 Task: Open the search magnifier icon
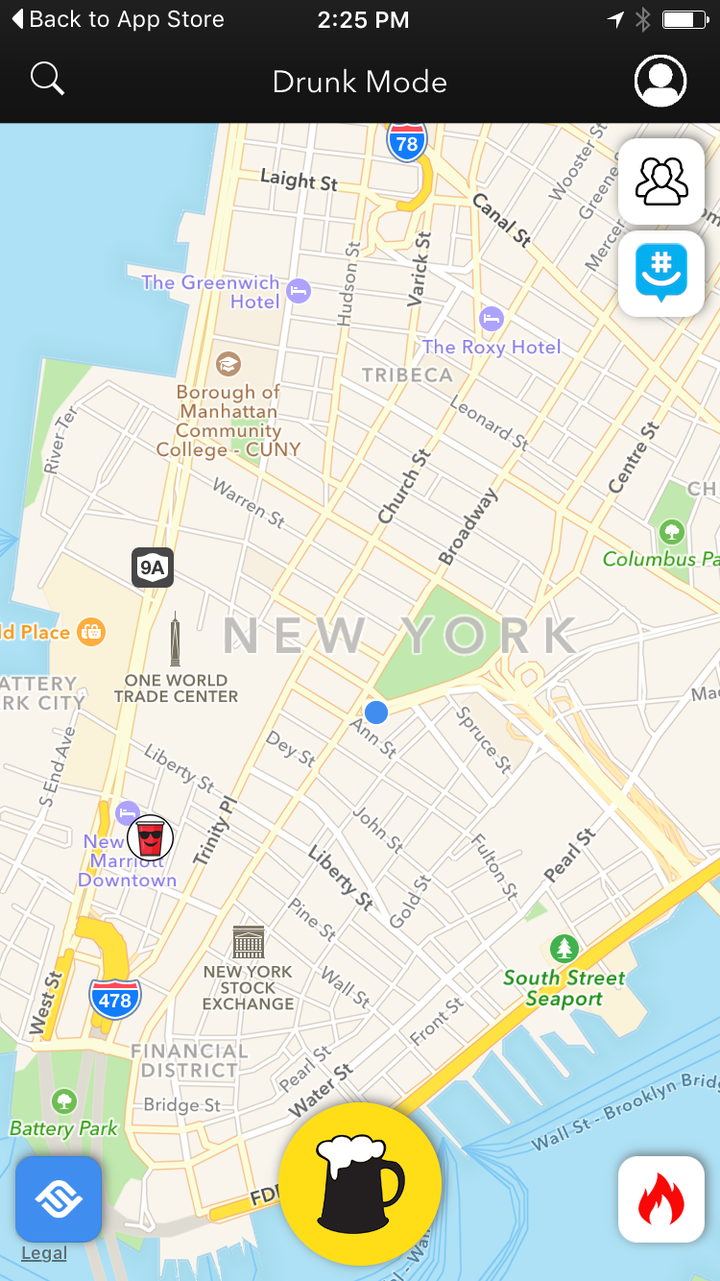pyautogui.click(x=47, y=79)
